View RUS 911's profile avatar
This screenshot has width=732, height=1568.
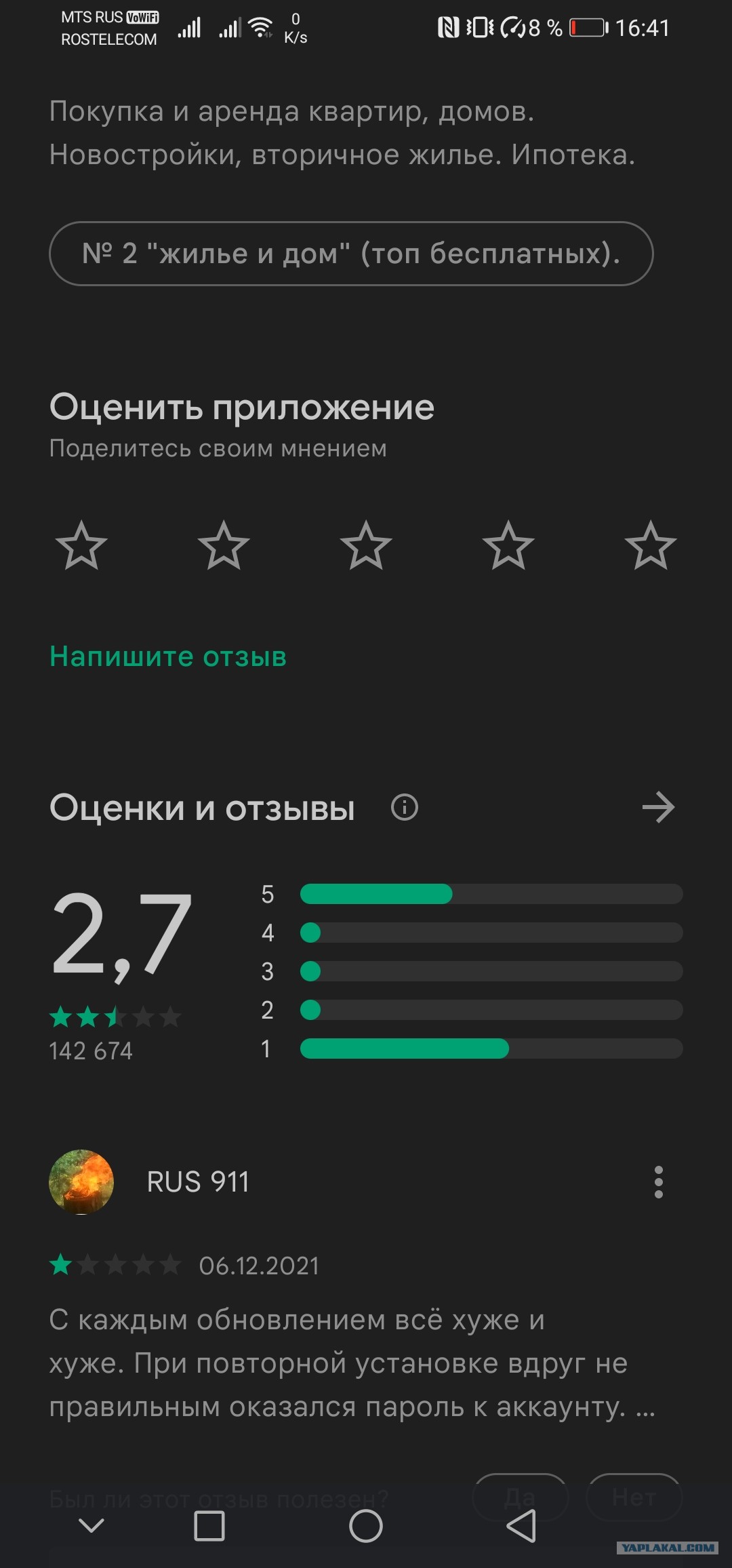[81, 1181]
